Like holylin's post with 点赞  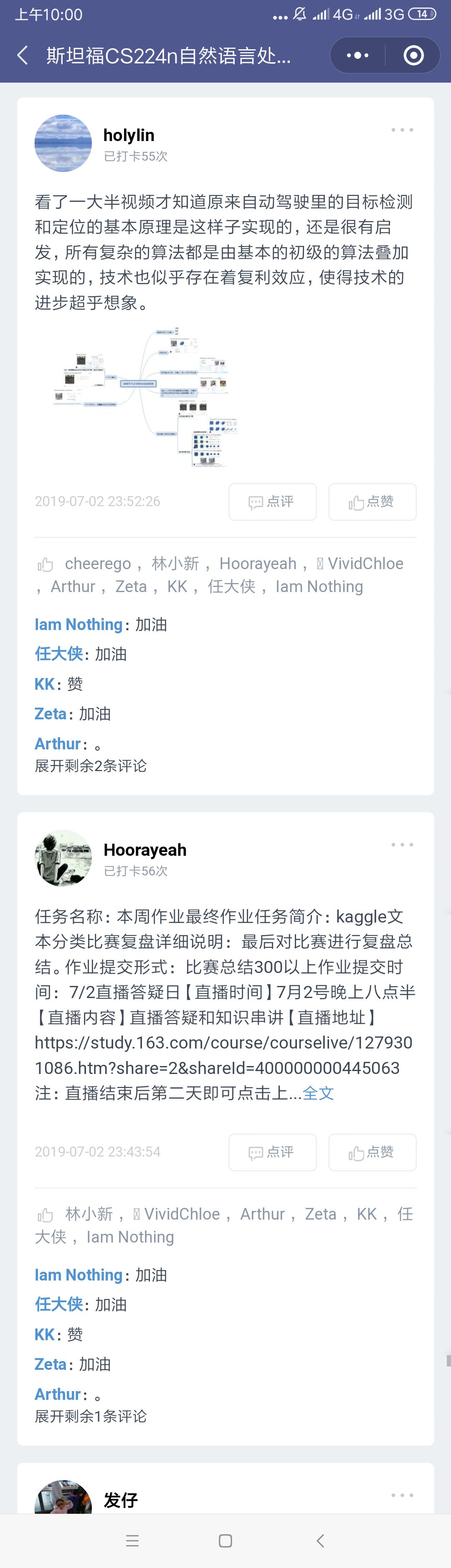point(372,502)
